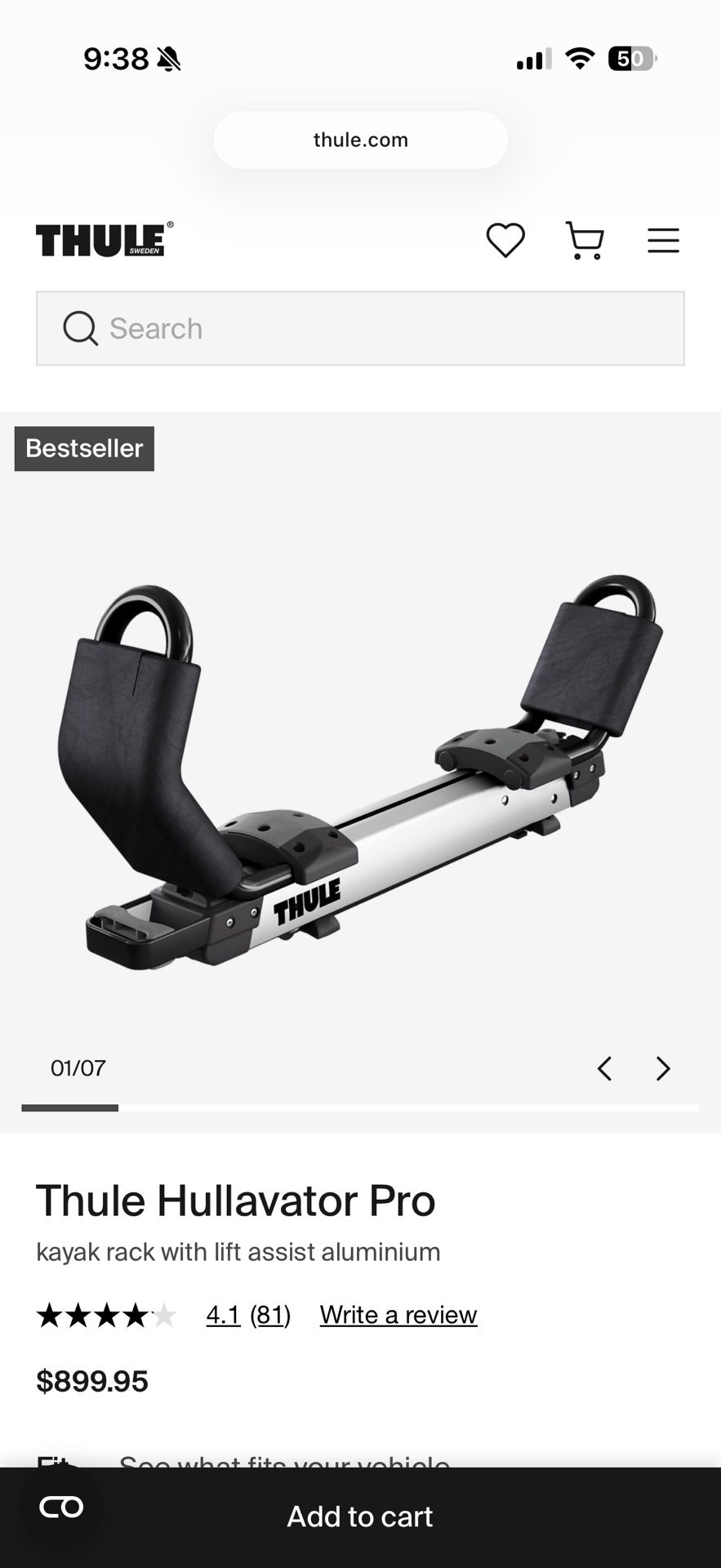
Task: View the shopping cart
Action: (585, 241)
